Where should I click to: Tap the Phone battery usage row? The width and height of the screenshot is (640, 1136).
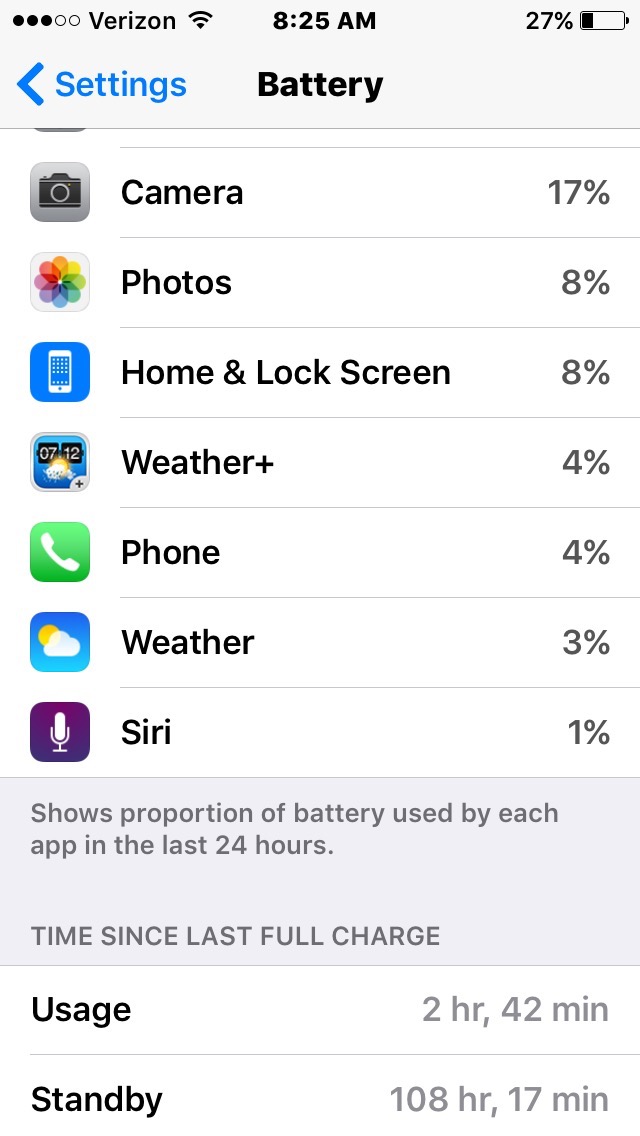pyautogui.click(x=320, y=552)
